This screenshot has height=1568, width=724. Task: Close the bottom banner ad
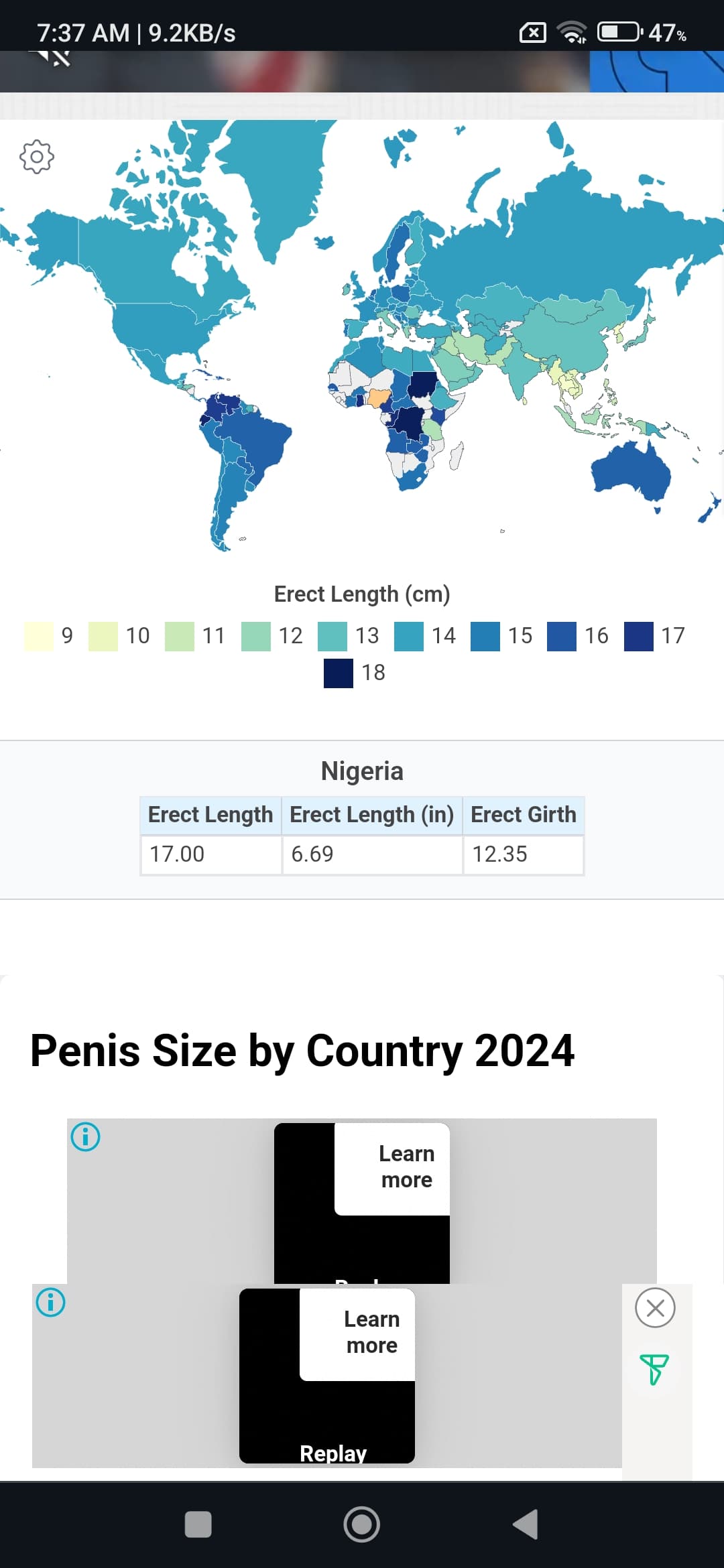pyautogui.click(x=655, y=1307)
